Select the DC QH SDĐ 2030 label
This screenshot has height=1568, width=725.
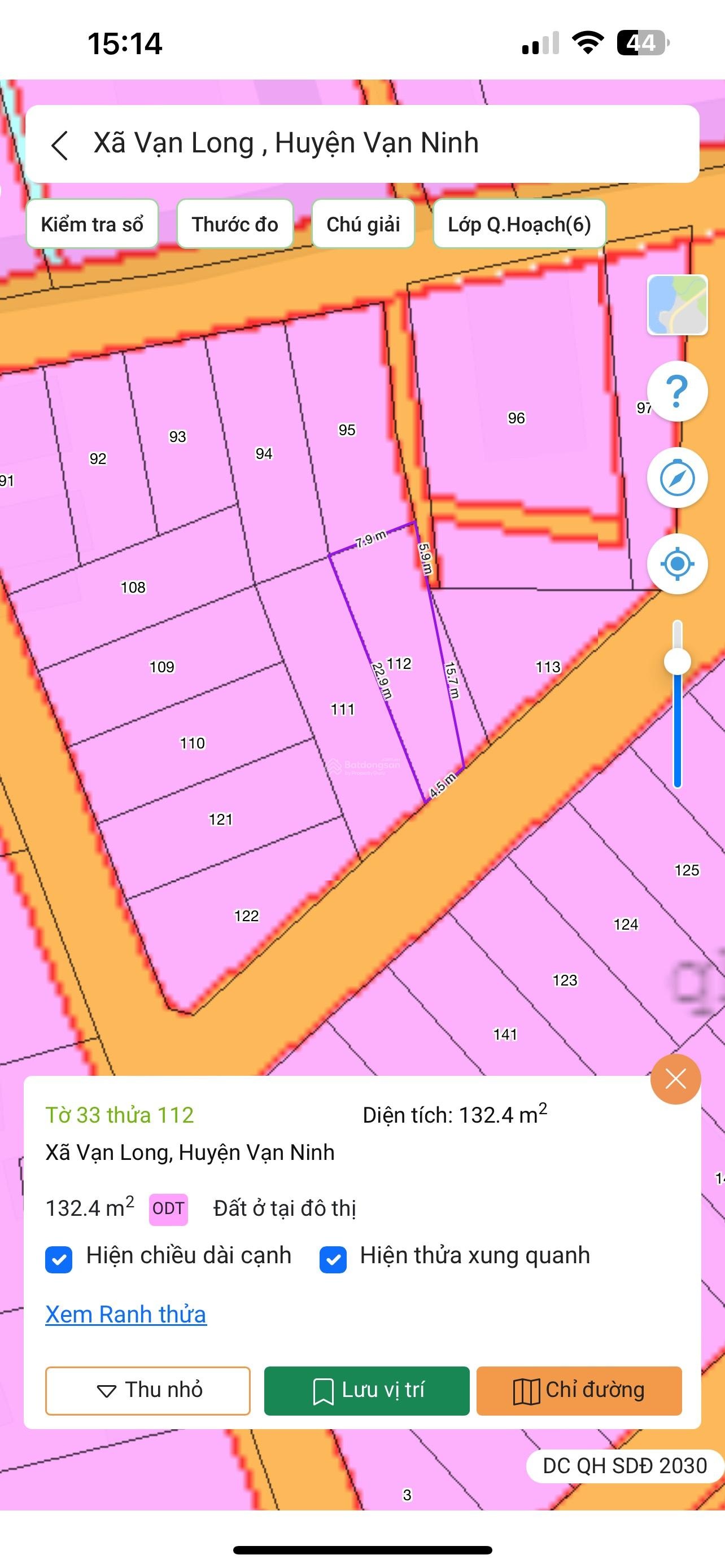[624, 1466]
